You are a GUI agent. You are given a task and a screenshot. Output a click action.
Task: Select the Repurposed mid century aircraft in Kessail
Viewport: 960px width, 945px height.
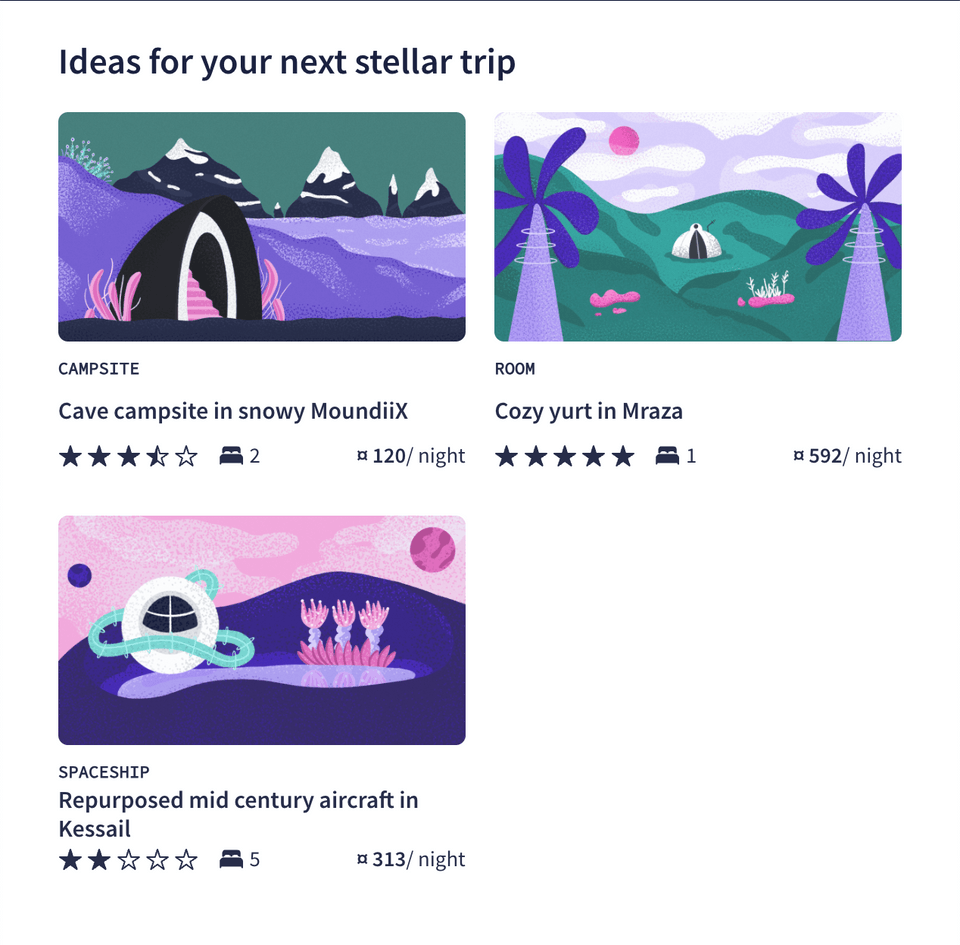click(238, 813)
